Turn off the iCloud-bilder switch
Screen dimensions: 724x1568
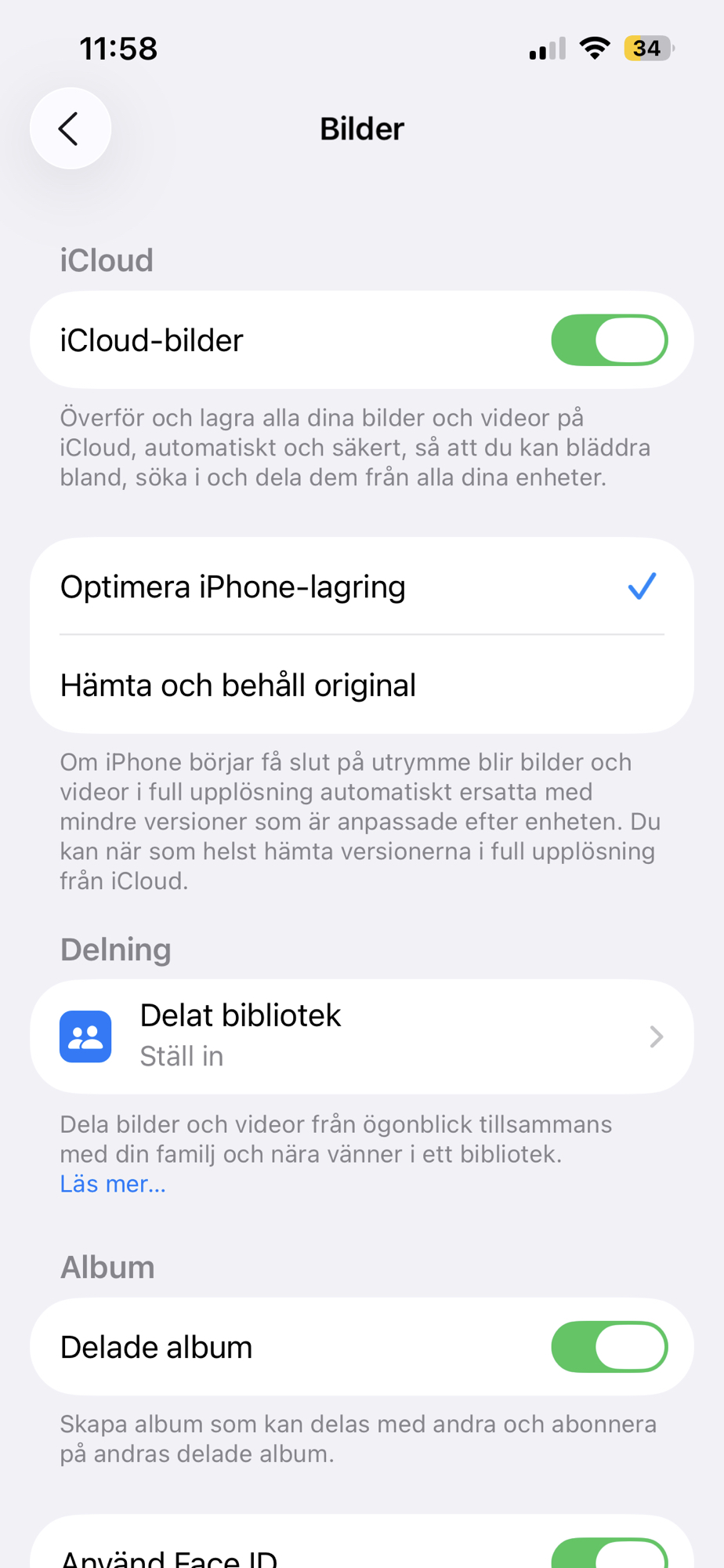[609, 340]
